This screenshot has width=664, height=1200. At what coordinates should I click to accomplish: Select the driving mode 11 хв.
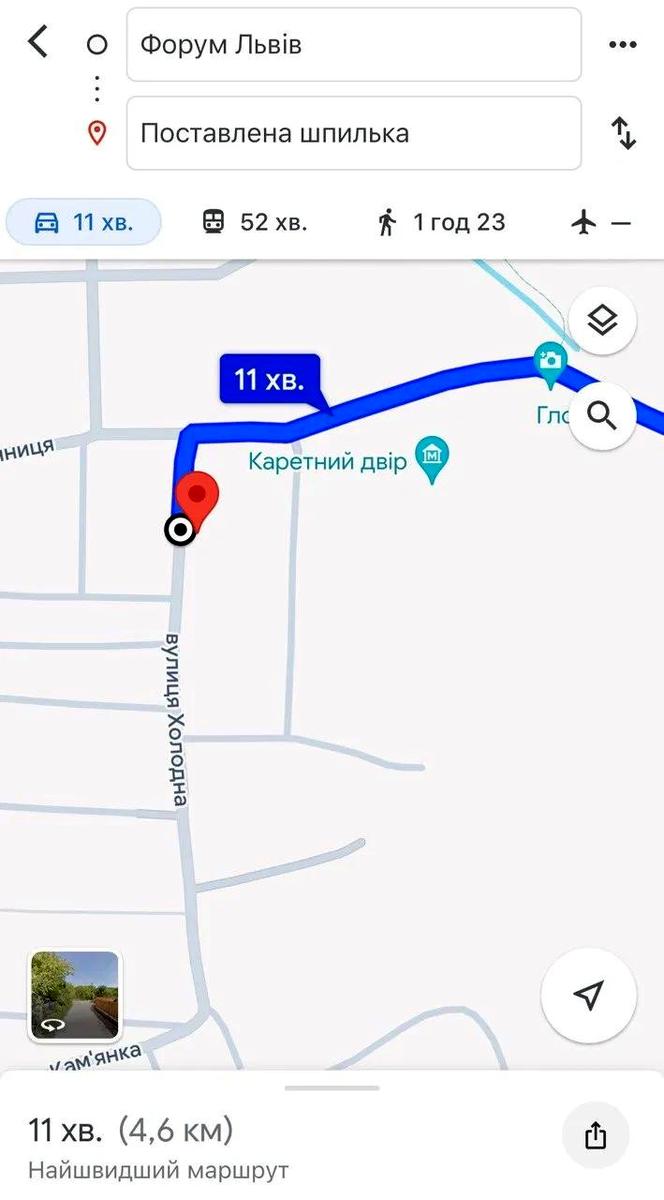point(84,222)
